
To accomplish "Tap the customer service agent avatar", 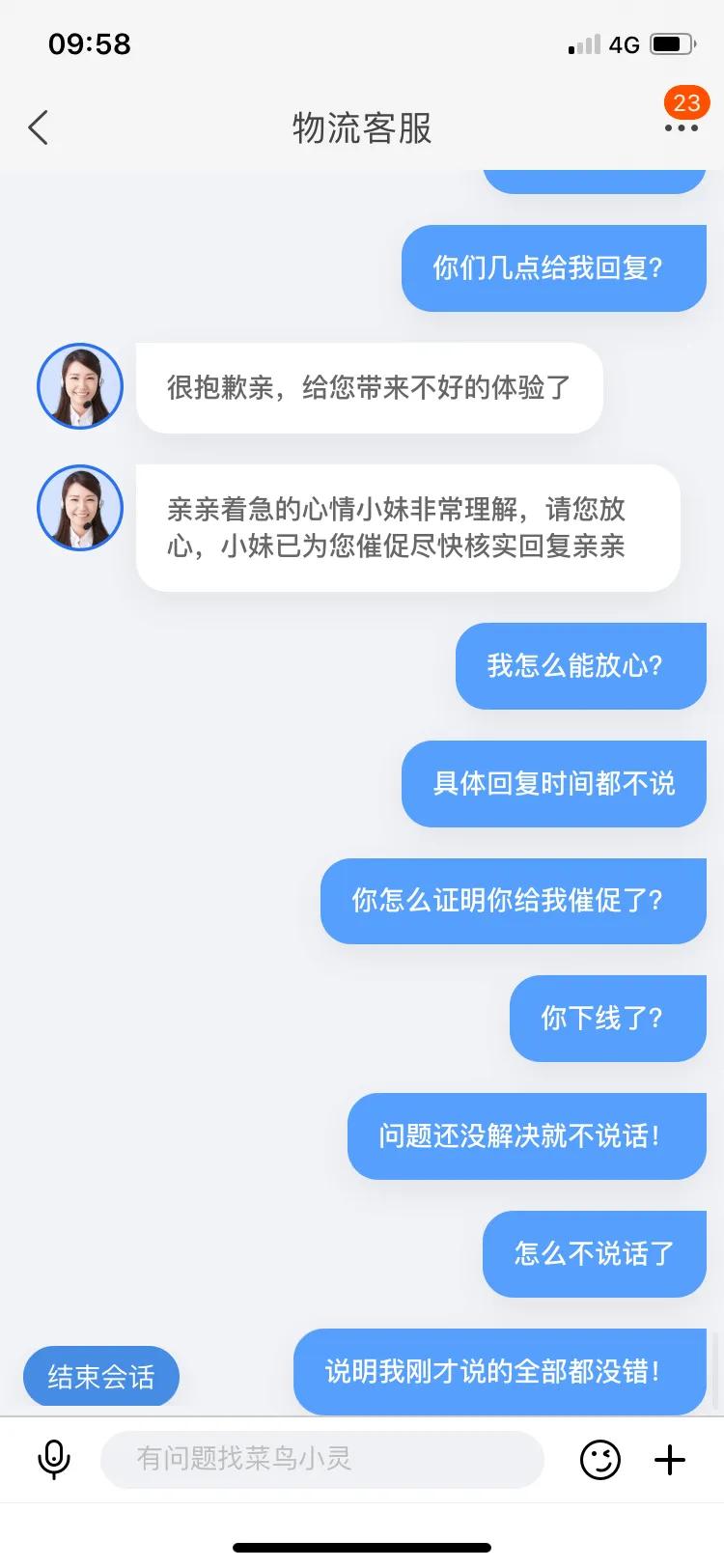I will coord(80,385).
